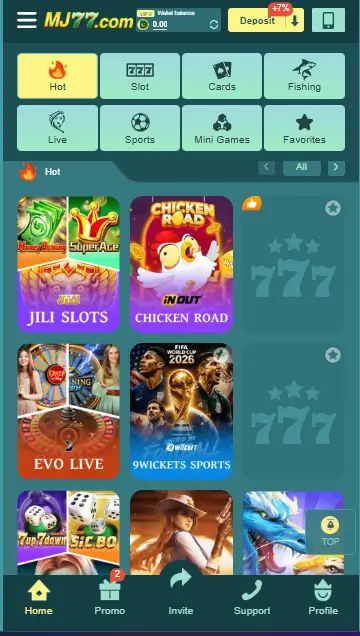Screen dimensions: 360x636
Task: Select the Slot category
Action: 140,76
